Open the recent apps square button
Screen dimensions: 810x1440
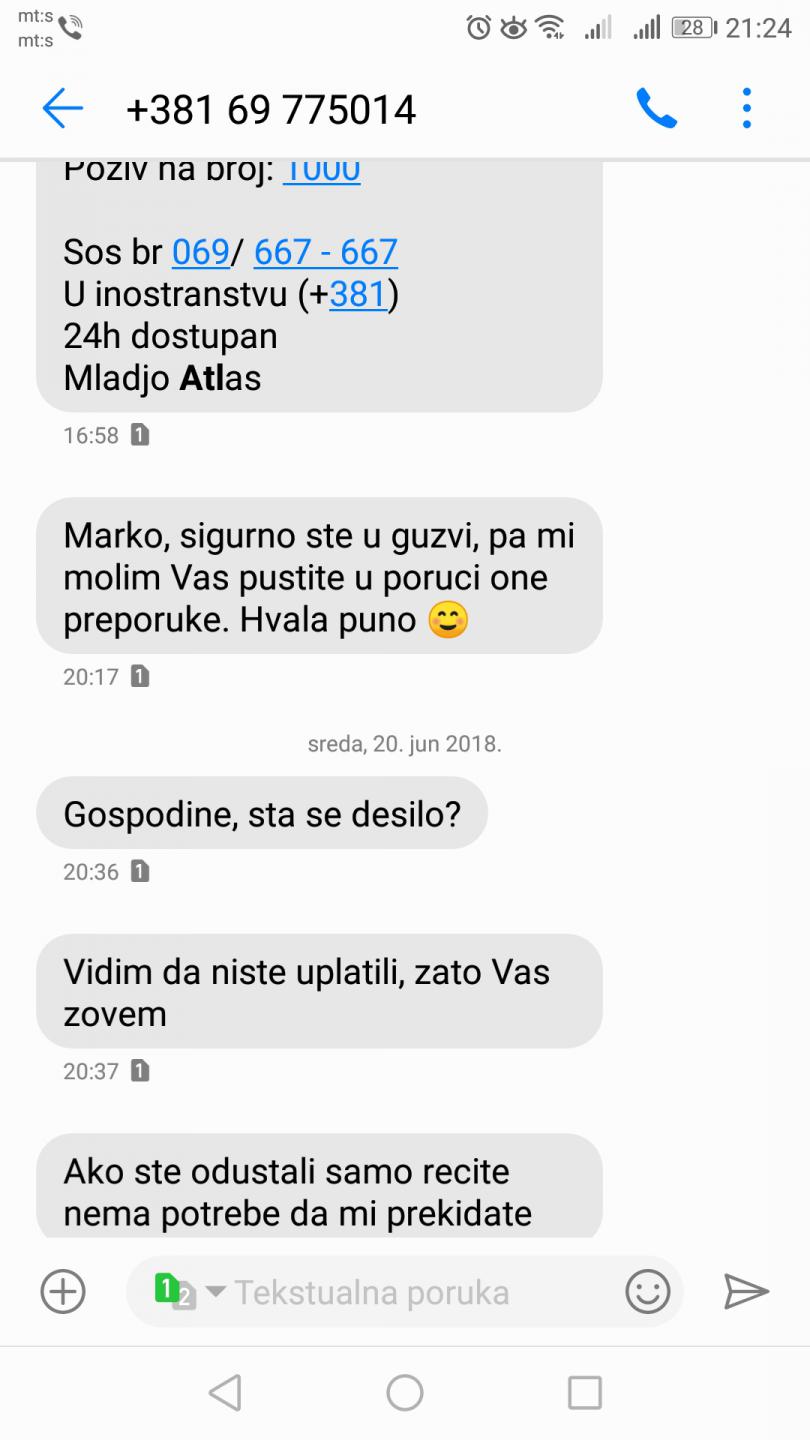(x=585, y=1392)
